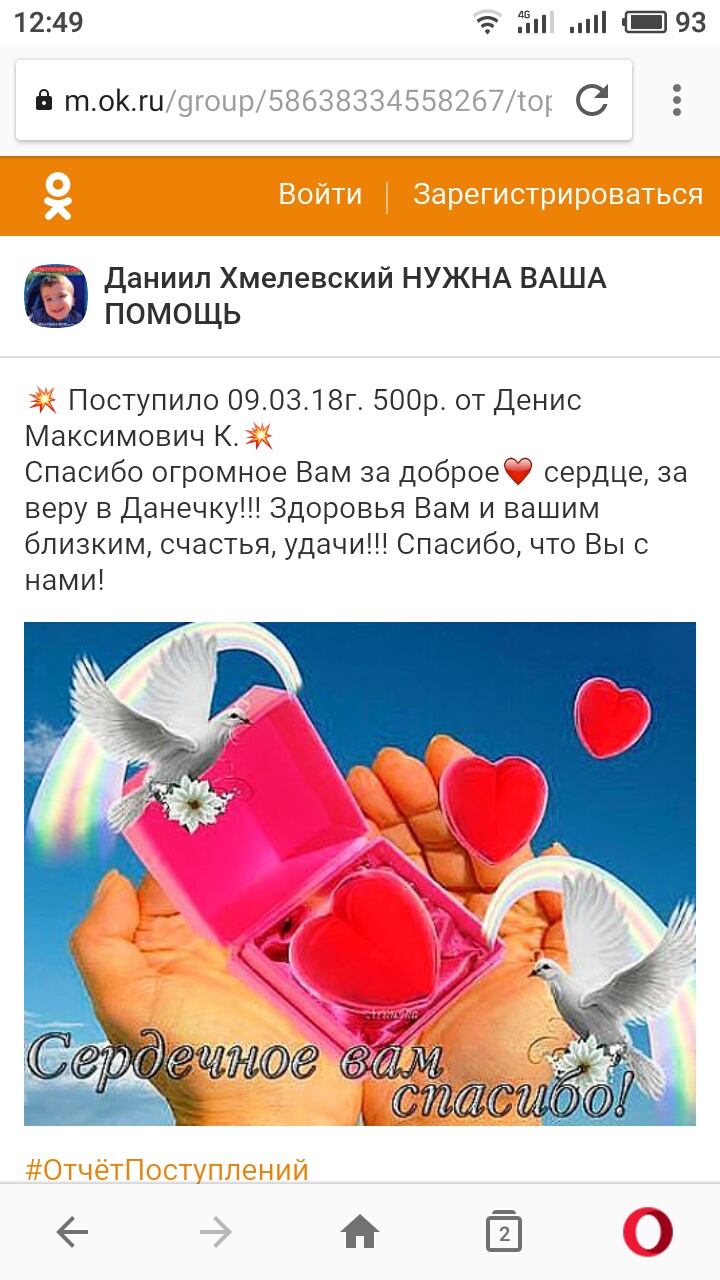The height and width of the screenshot is (1280, 720).
Task: Open the Odnoklassniki home logo
Action: tap(58, 195)
